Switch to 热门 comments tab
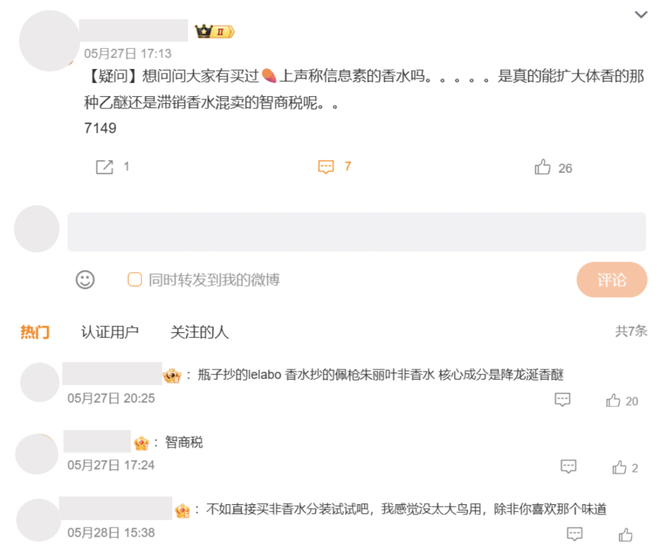 (35, 332)
